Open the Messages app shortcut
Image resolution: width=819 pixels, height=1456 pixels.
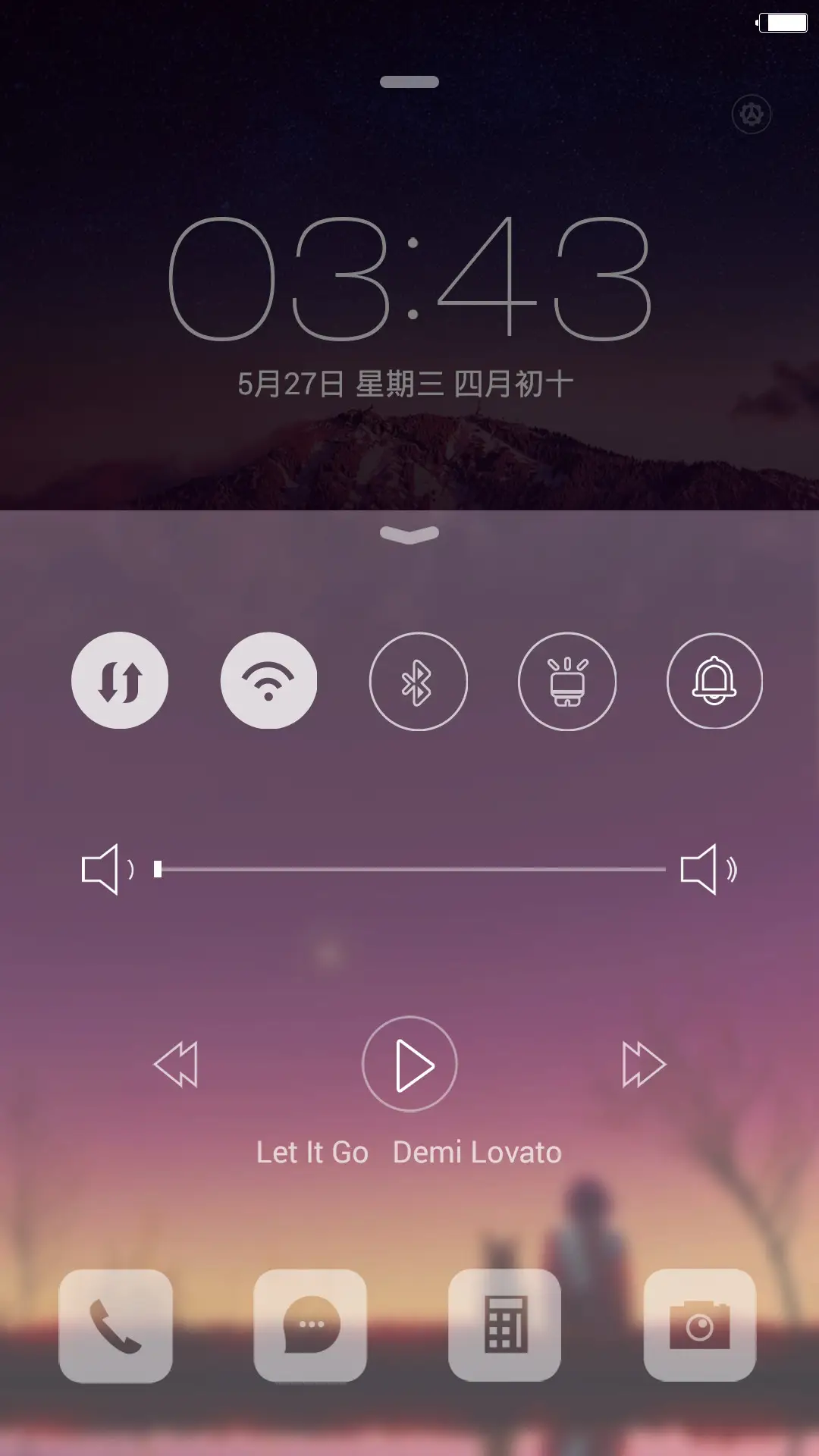click(310, 1327)
